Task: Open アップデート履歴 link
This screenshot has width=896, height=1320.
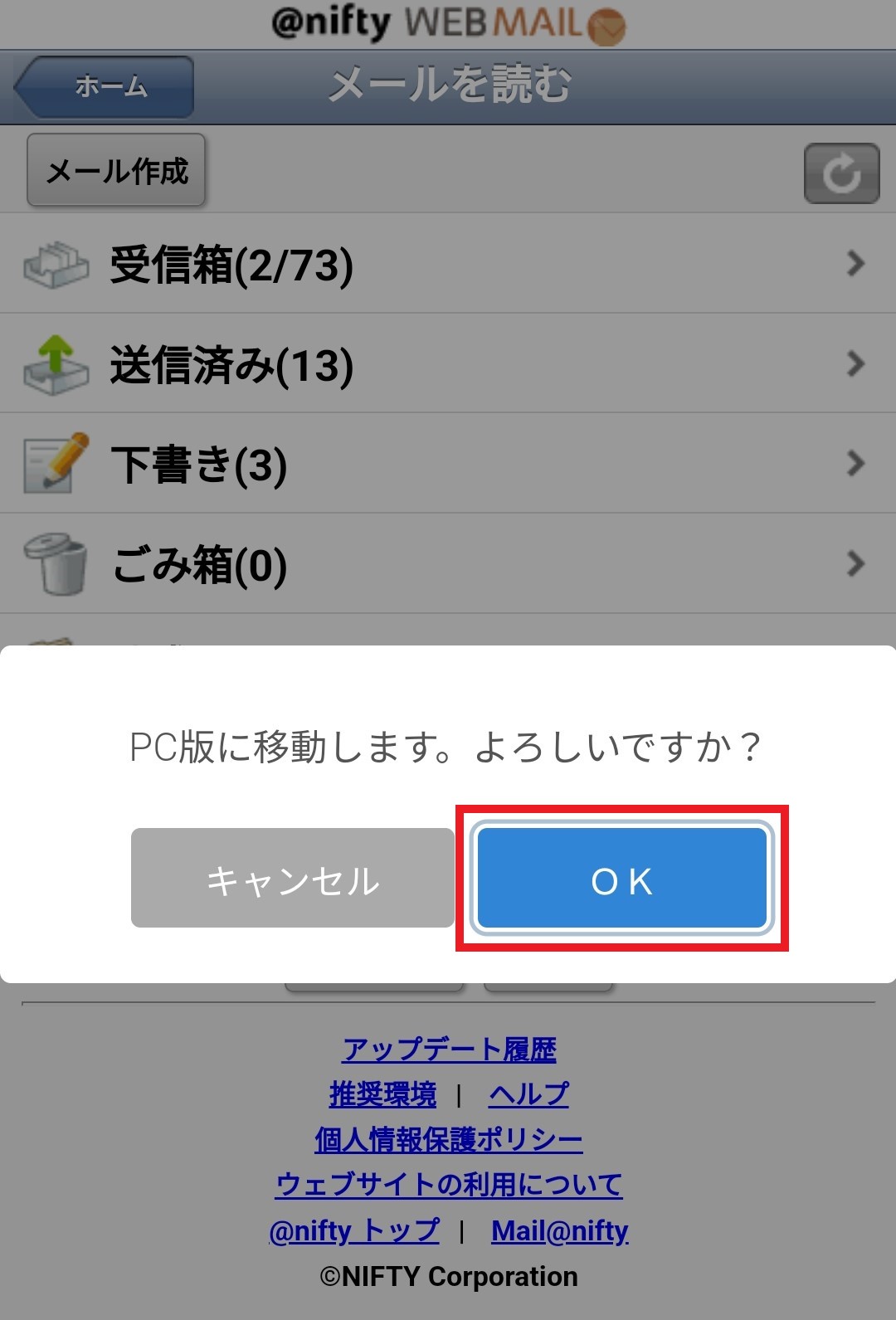Action: click(x=449, y=1050)
